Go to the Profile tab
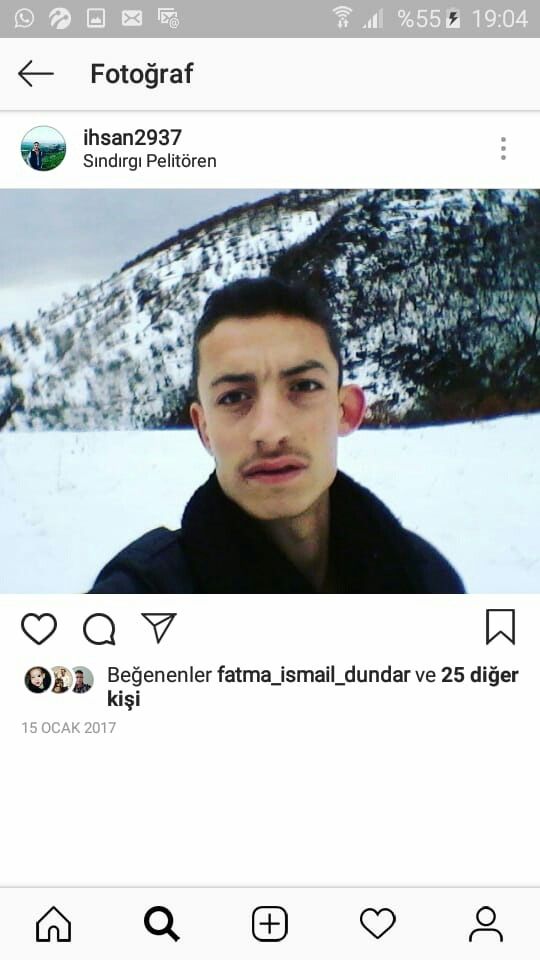540x960 pixels. [486, 924]
